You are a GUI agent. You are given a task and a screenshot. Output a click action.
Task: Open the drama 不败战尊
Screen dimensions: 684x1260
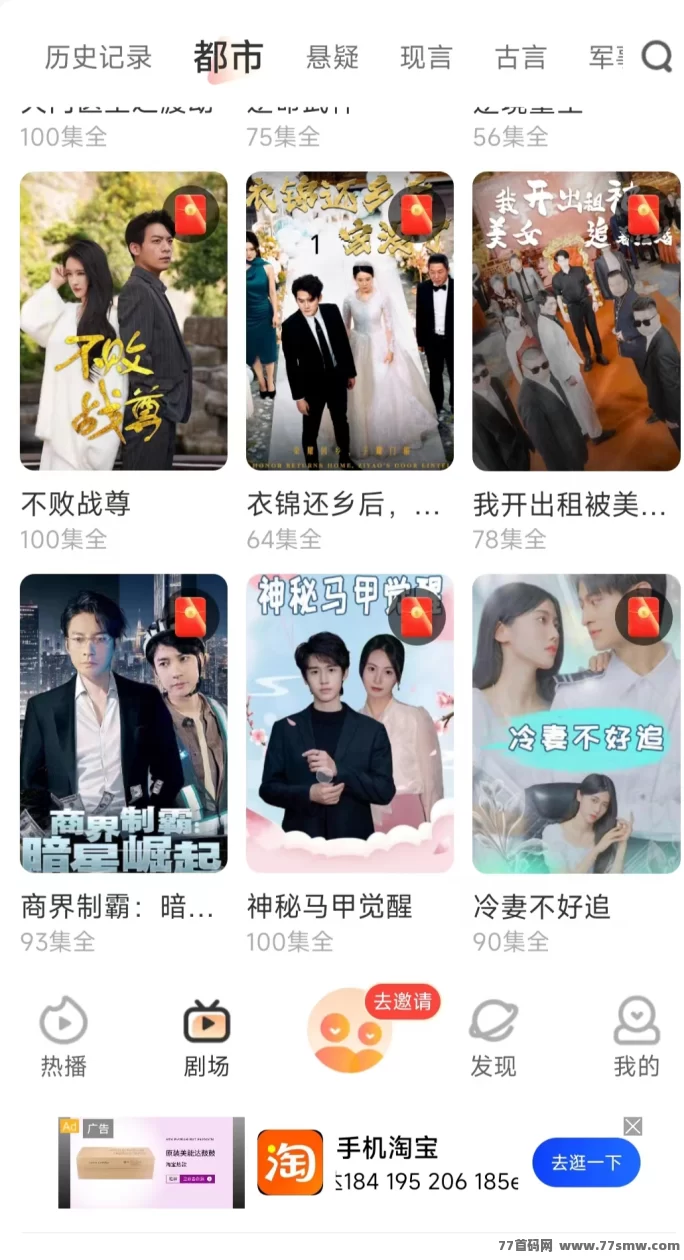[x=123, y=321]
